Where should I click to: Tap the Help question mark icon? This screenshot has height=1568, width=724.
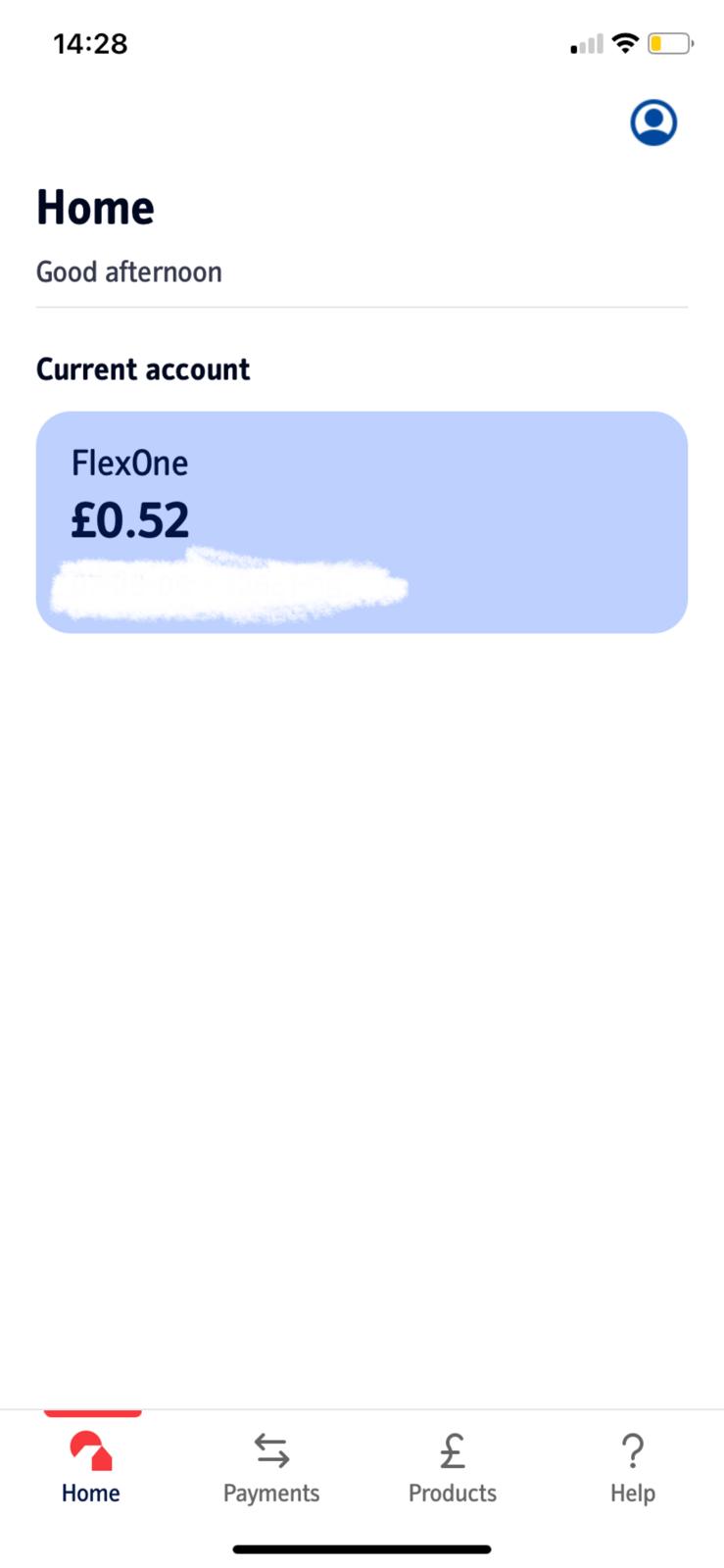(x=632, y=1451)
